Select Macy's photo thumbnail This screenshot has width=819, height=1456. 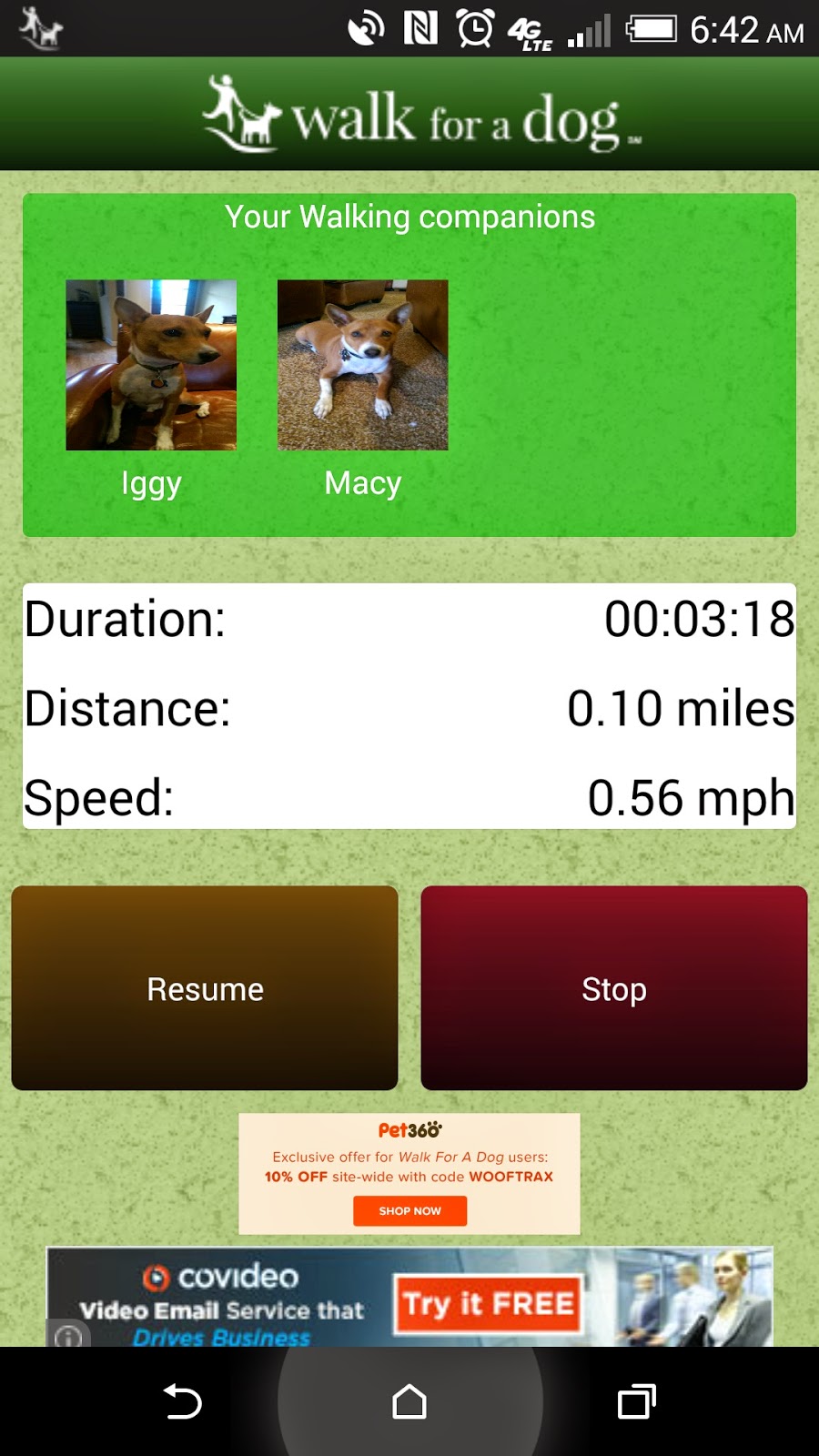[x=361, y=366]
